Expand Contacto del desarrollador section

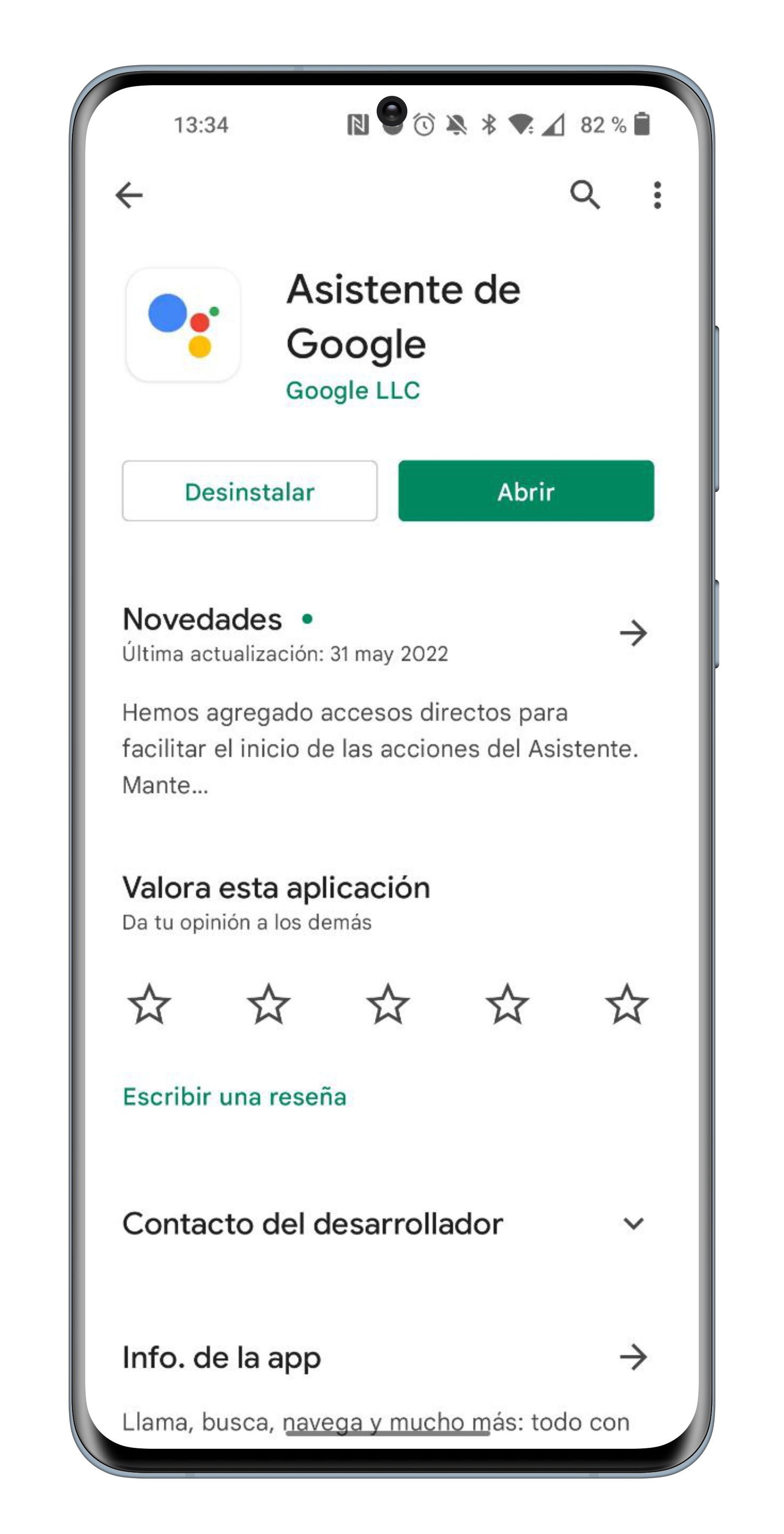[633, 1224]
